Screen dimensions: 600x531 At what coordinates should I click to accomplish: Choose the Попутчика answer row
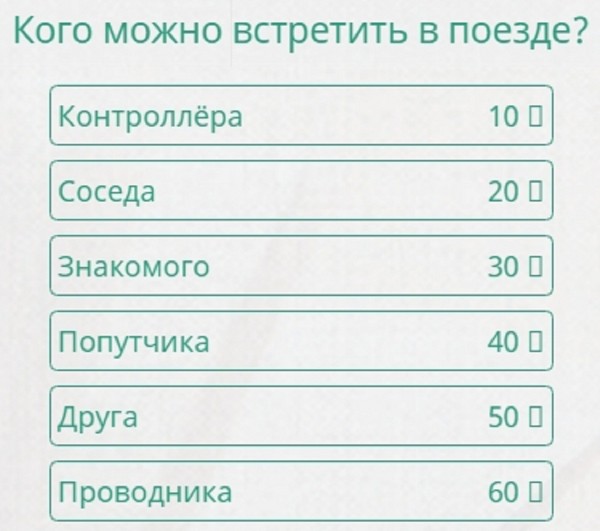[300, 341]
